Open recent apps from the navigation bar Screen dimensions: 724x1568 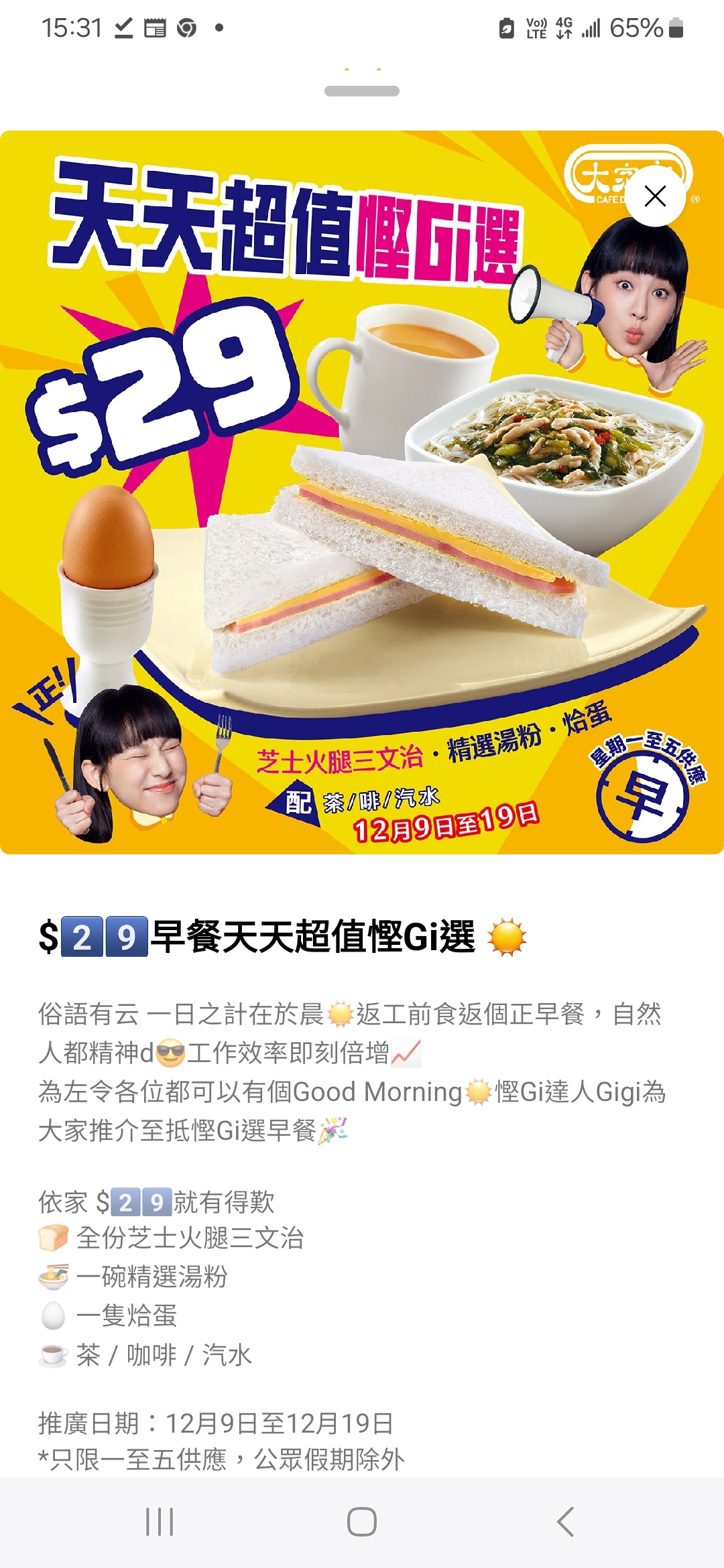[x=160, y=1522]
